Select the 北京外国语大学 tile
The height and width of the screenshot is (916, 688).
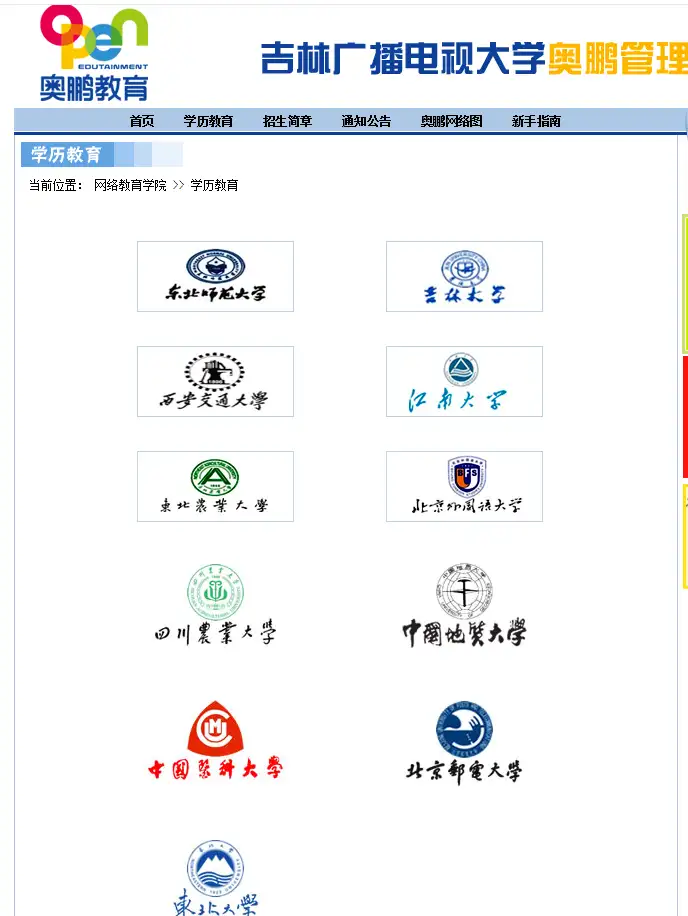[464, 486]
